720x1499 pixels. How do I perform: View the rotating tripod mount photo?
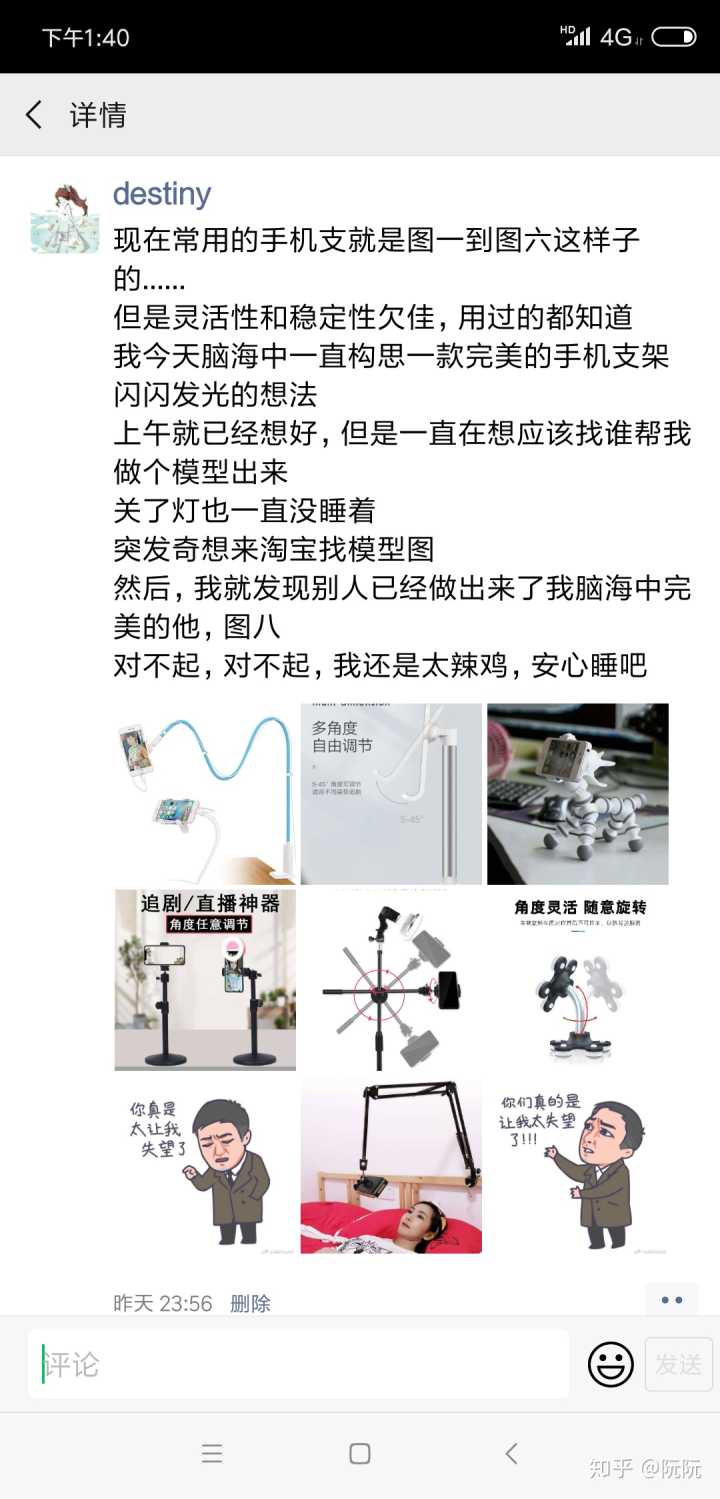391,979
